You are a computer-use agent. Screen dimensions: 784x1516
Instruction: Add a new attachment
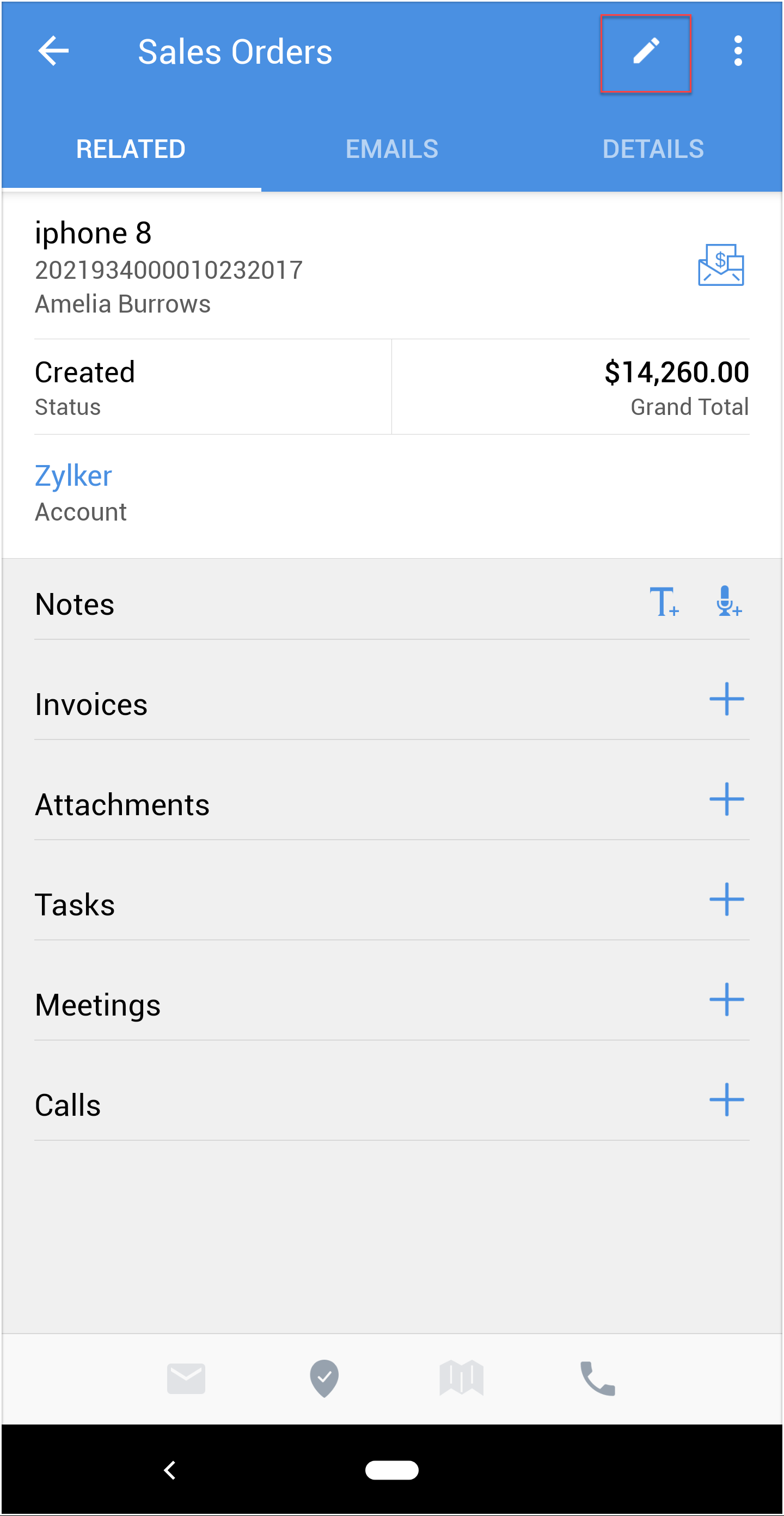point(726,799)
